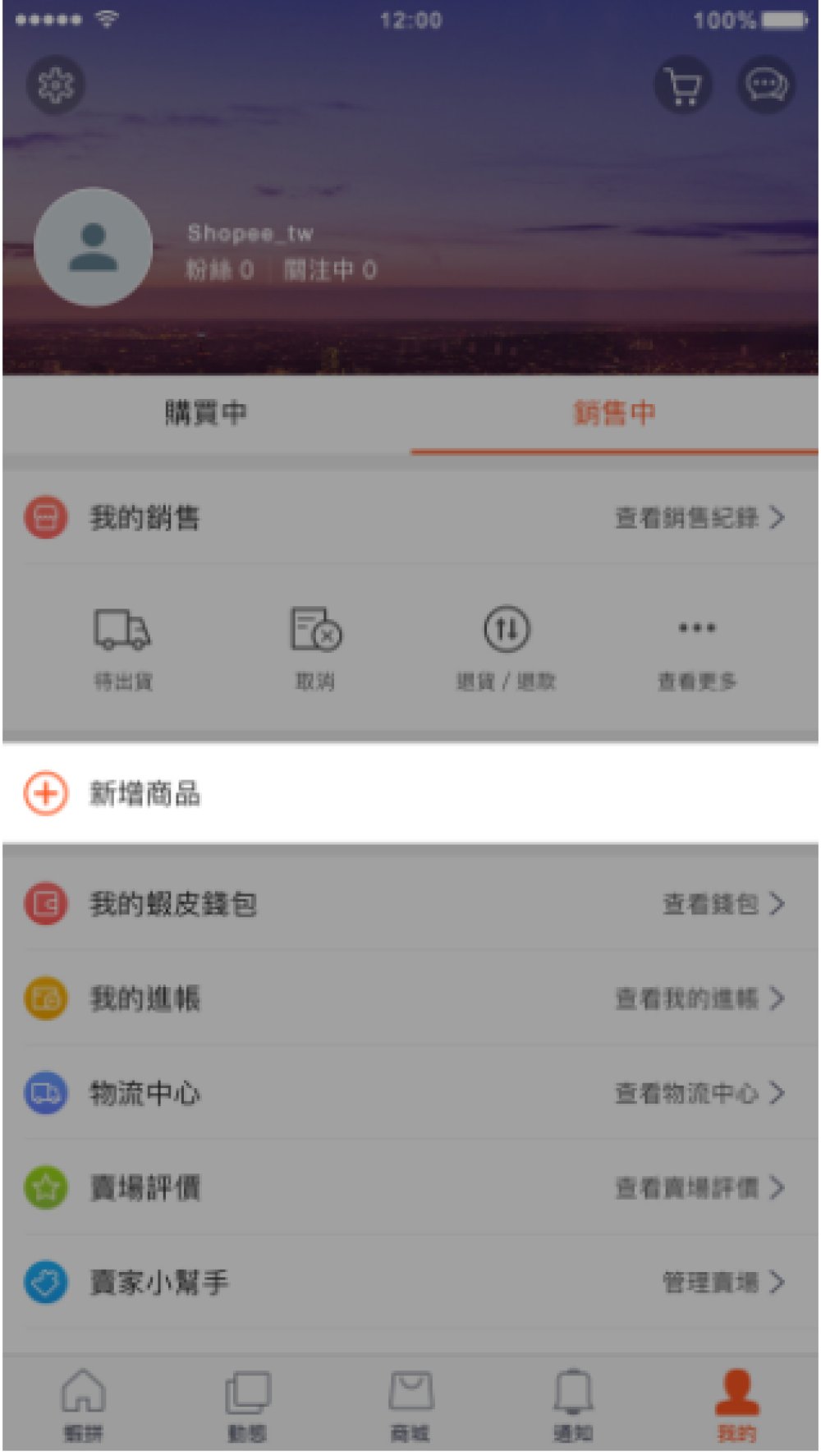Viewport: 821px width, 1456px height.
Task: Add a new product via 新增商品
Action: (x=144, y=793)
